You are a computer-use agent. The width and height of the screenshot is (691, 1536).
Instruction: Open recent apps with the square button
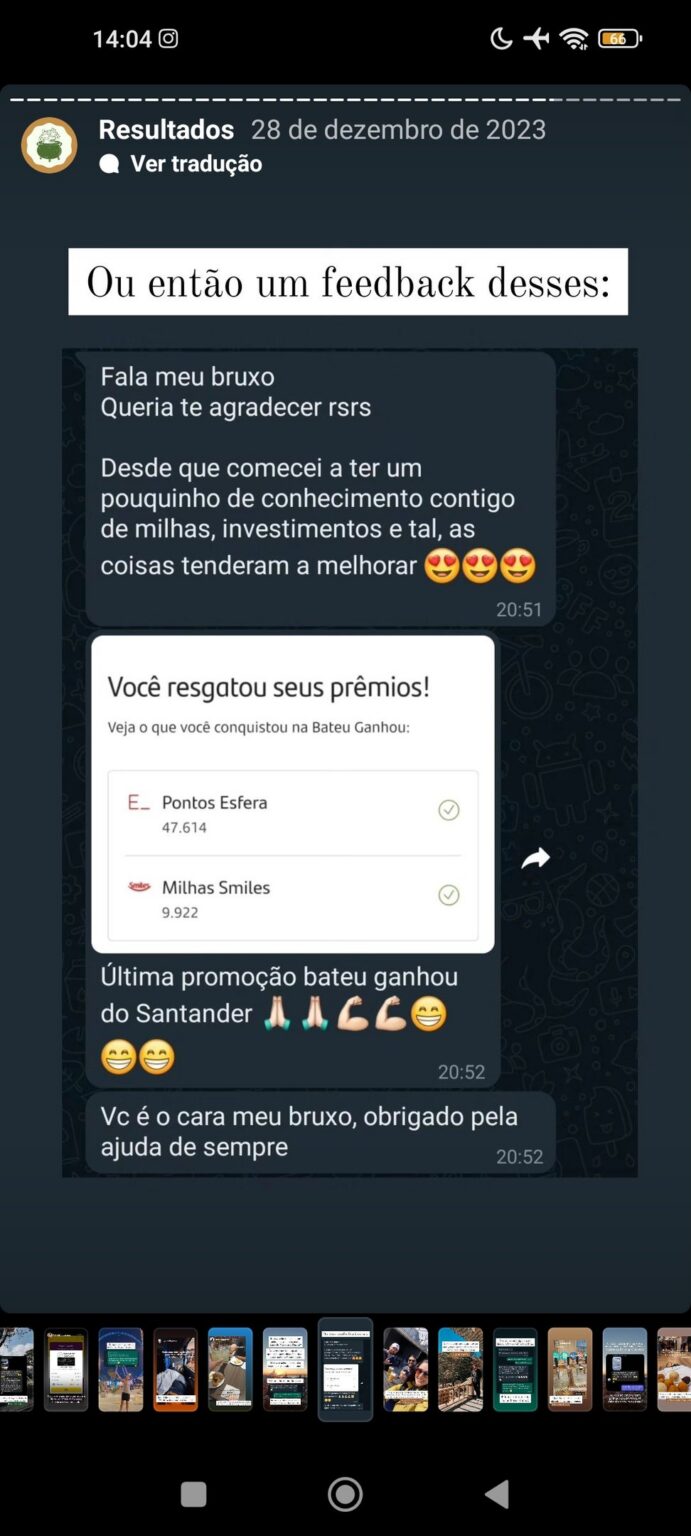pyautogui.click(x=193, y=1494)
